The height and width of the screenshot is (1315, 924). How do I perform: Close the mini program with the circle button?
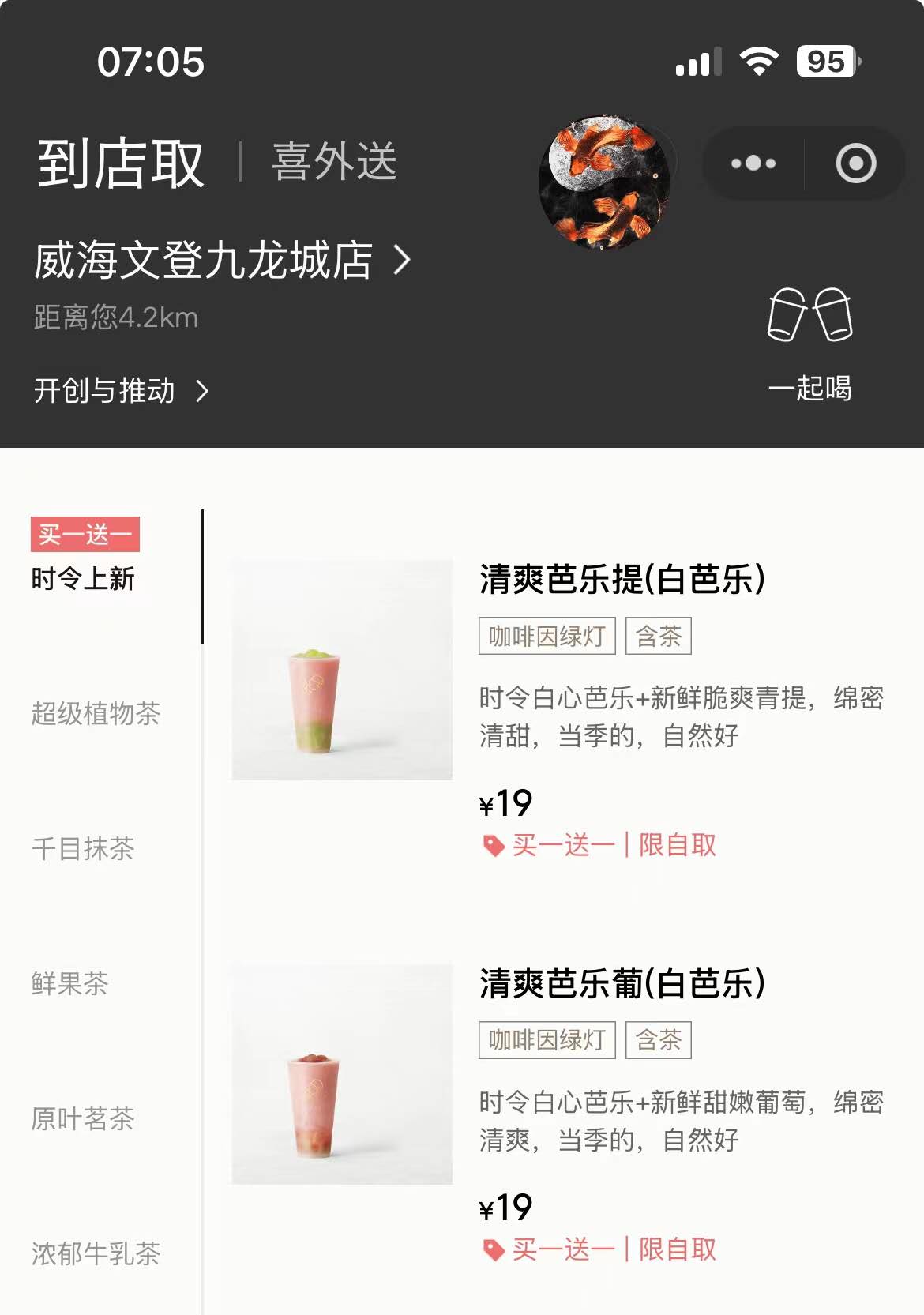click(855, 163)
